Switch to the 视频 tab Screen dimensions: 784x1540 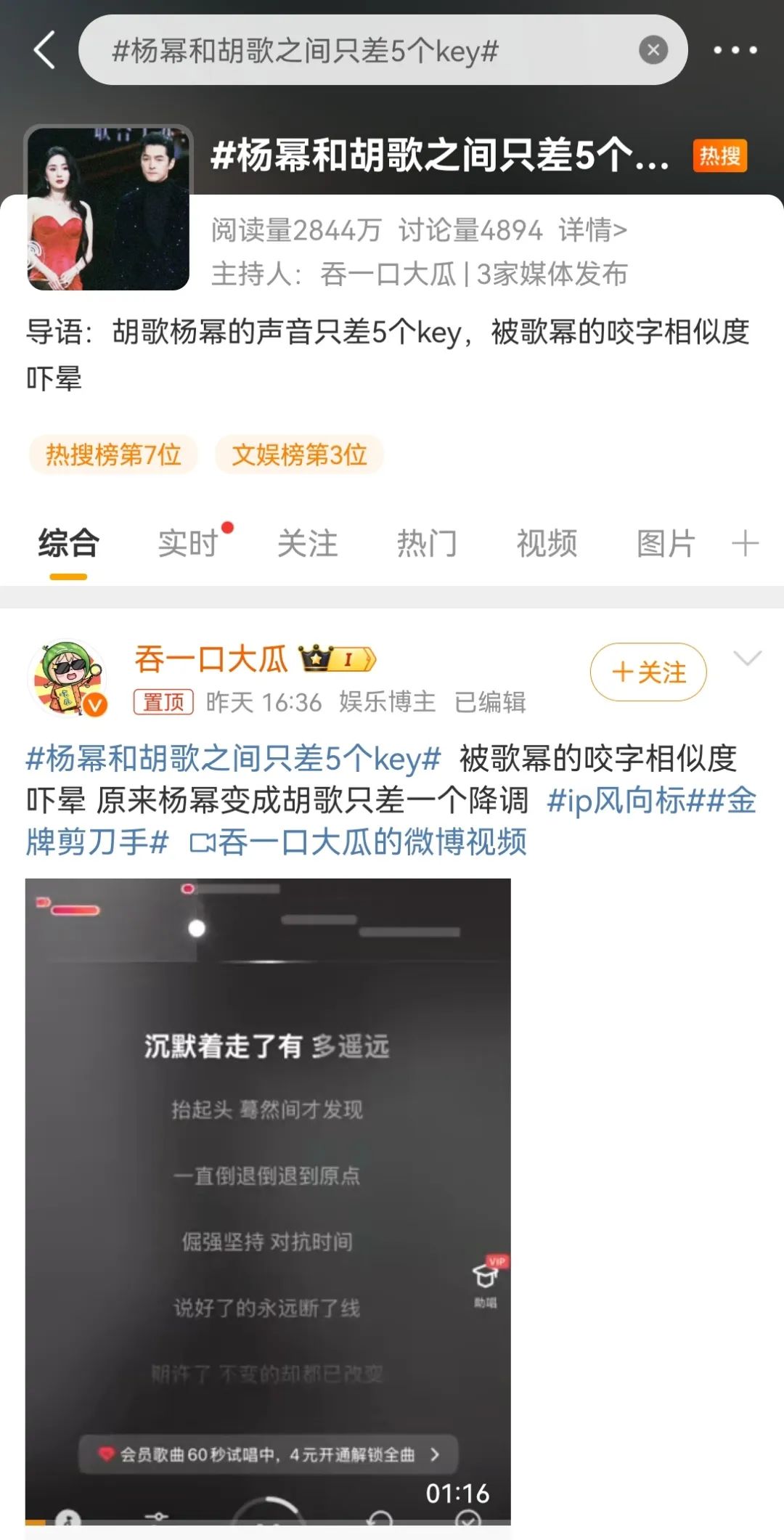[x=547, y=543]
